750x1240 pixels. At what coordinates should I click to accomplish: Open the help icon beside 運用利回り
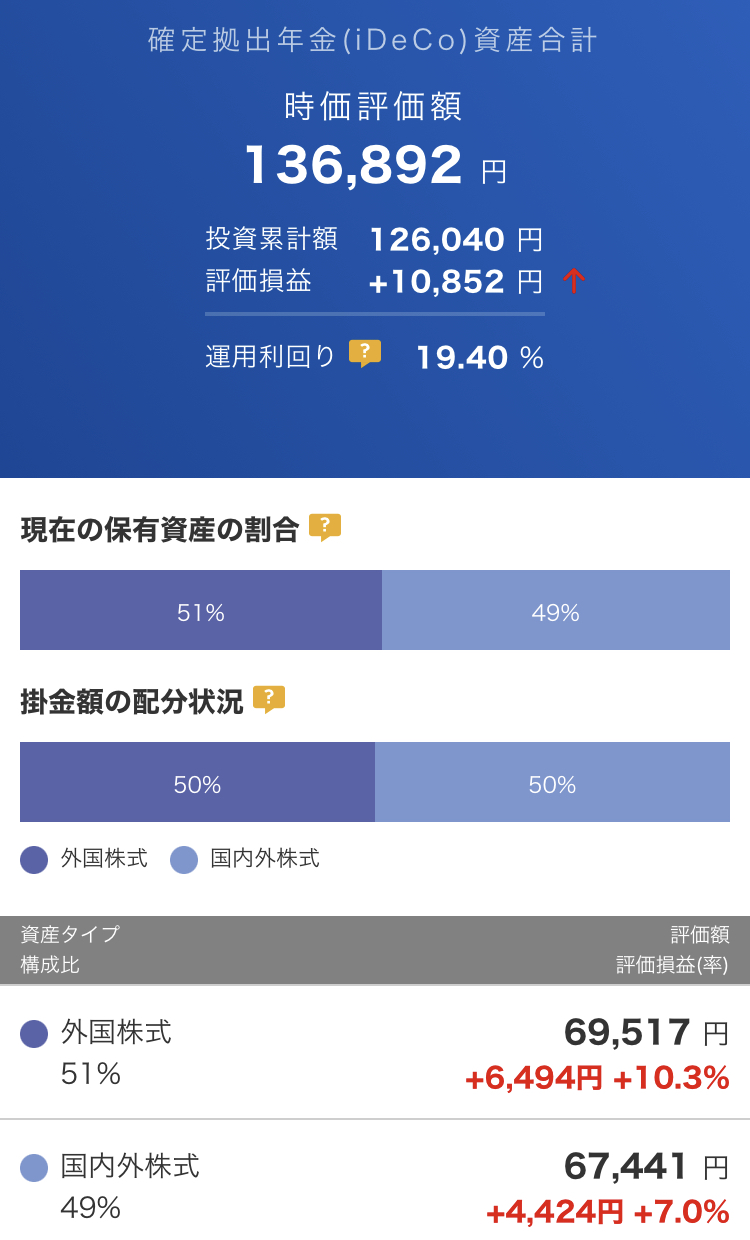(x=364, y=353)
